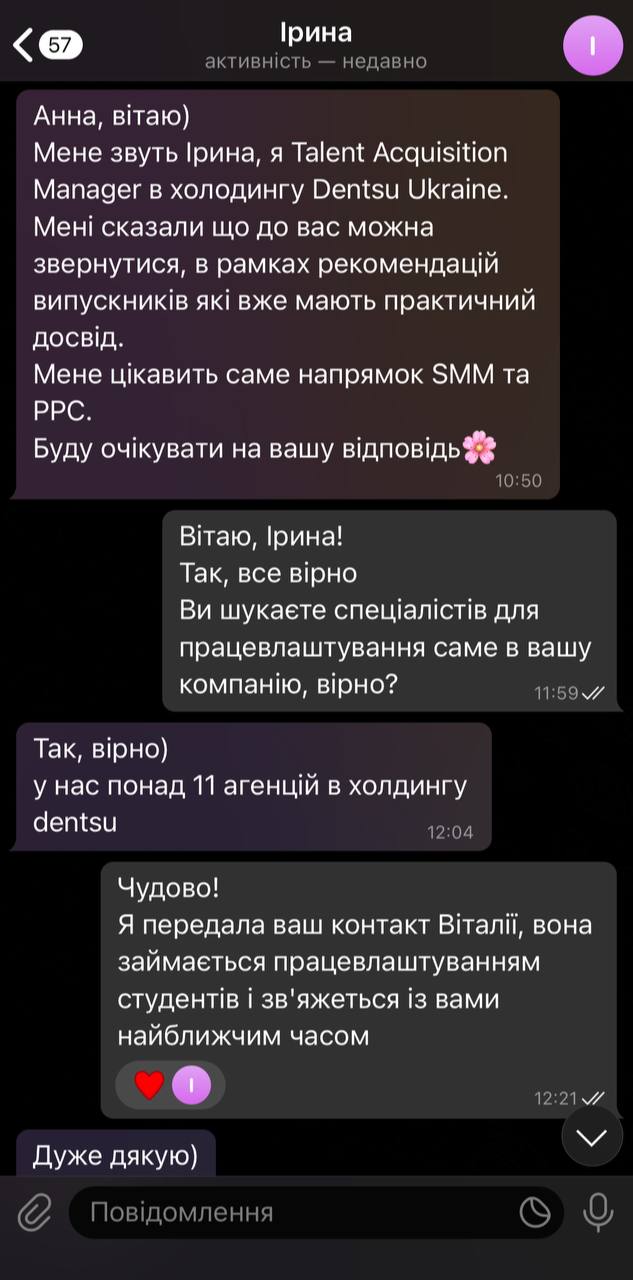Image resolution: width=633 pixels, height=1280 pixels.
Task: Tap the heart reaction on the message
Action: (150, 1085)
